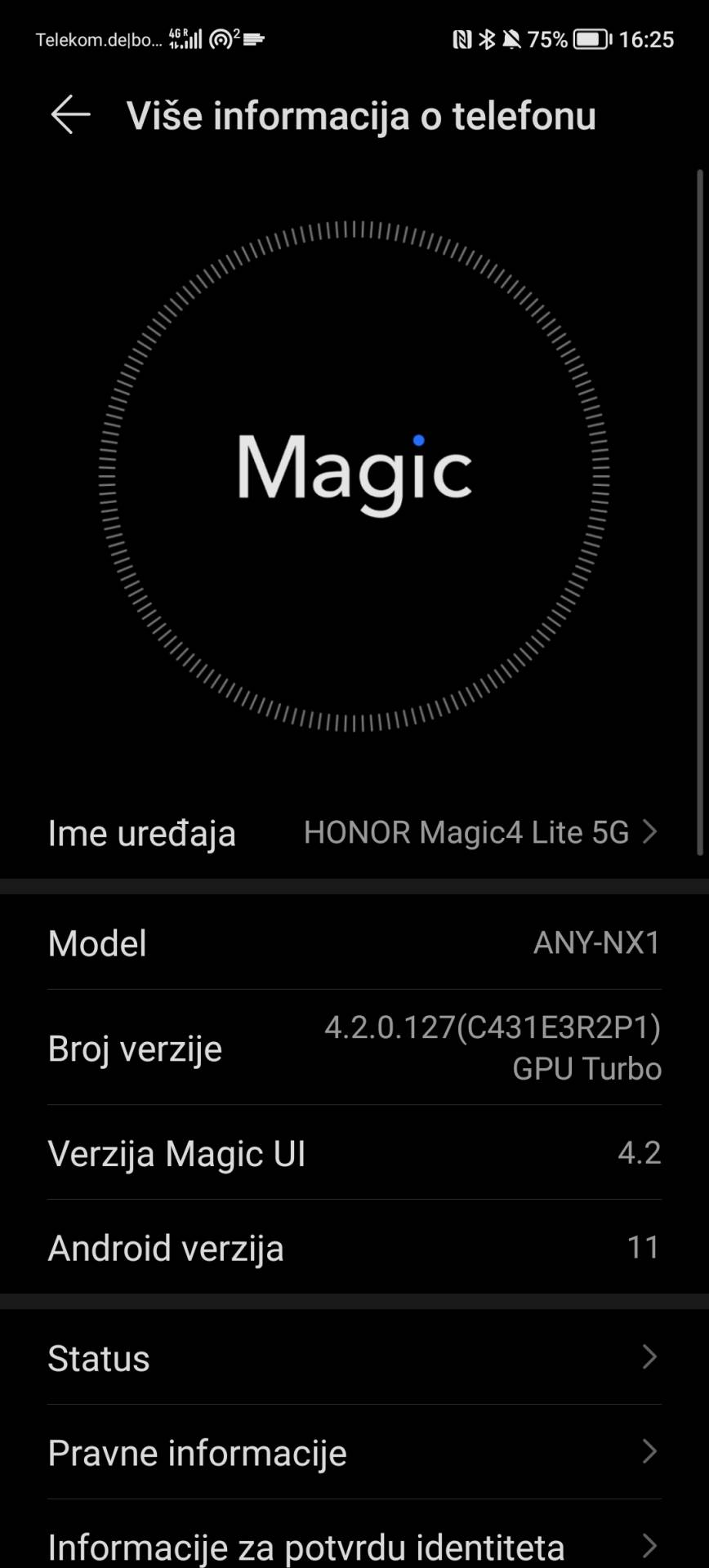Open Informacije za potvrdu identiteta
Image resolution: width=709 pixels, height=1568 pixels.
click(x=354, y=1546)
